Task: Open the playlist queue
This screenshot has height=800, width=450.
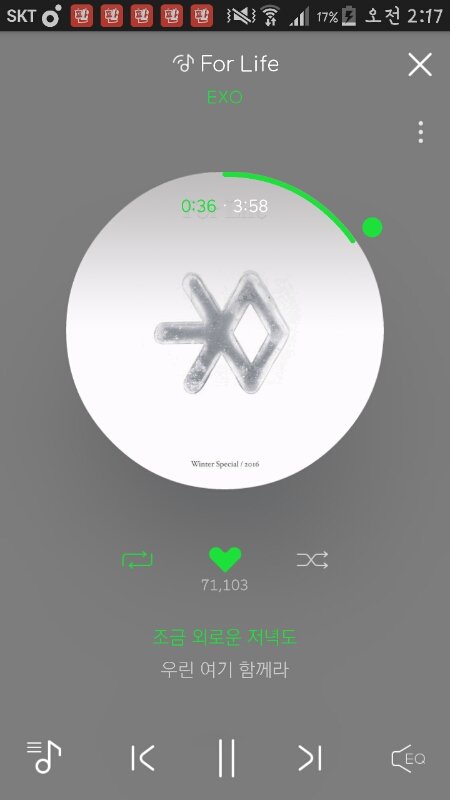Action: (44, 757)
